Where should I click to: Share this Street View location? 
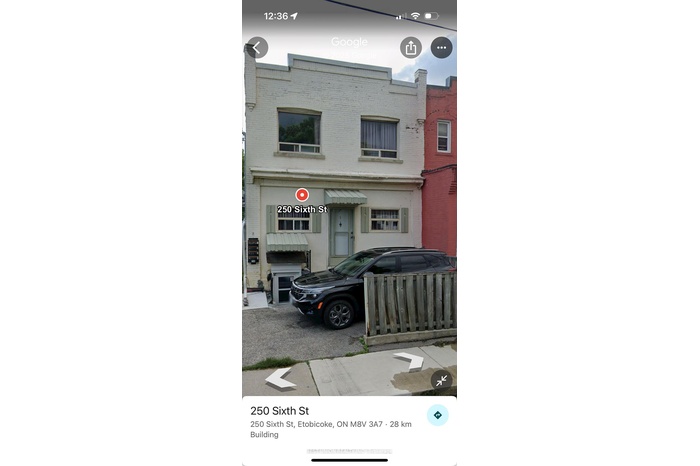[410, 47]
